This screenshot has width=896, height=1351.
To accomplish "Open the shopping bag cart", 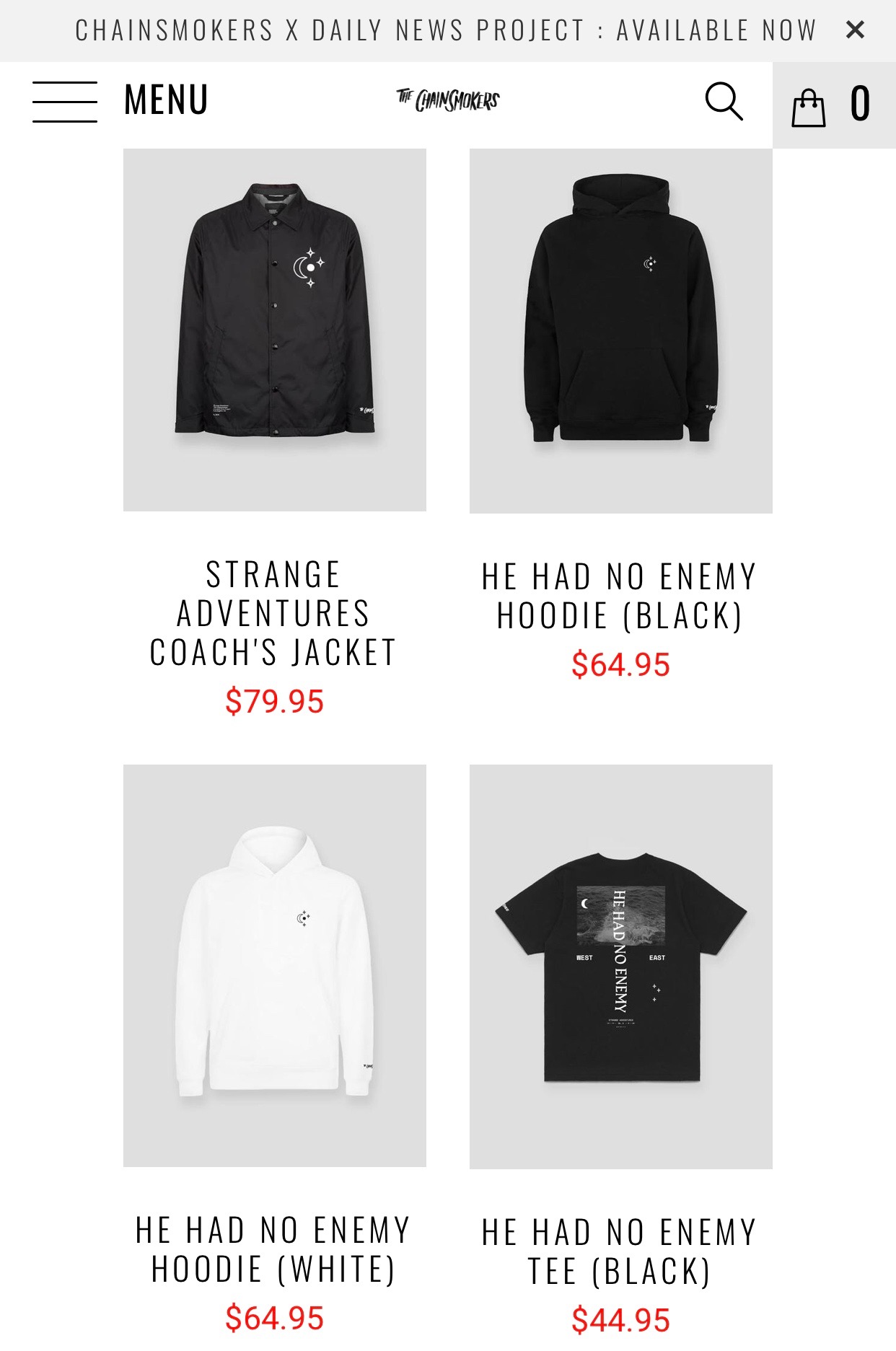I will tap(833, 105).
